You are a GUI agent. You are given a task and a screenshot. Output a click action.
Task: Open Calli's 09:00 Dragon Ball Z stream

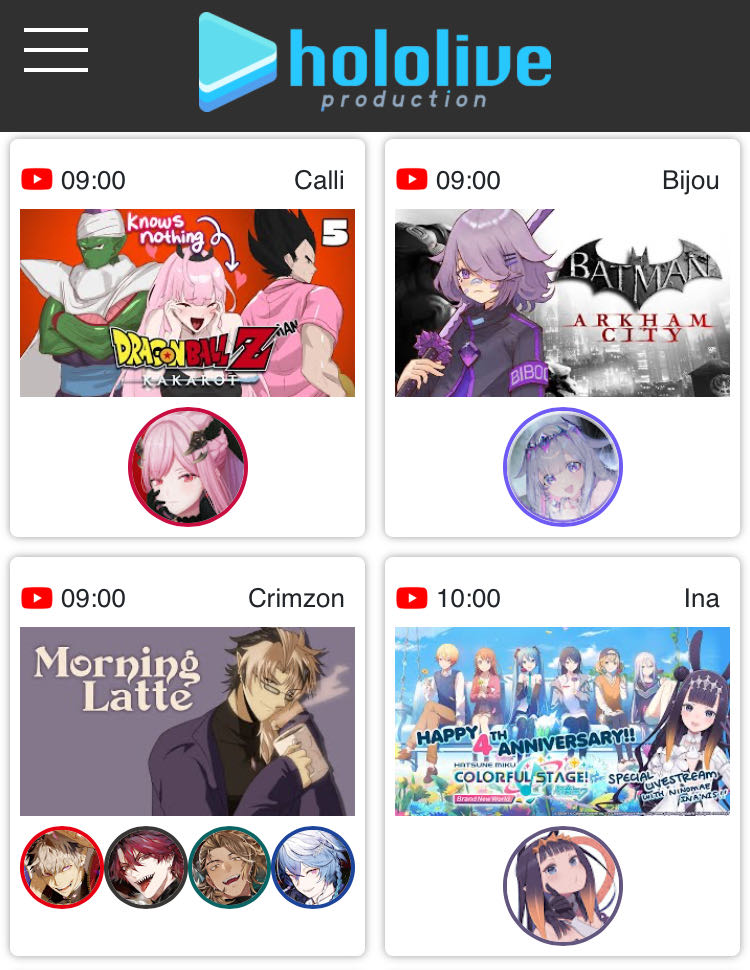187,303
